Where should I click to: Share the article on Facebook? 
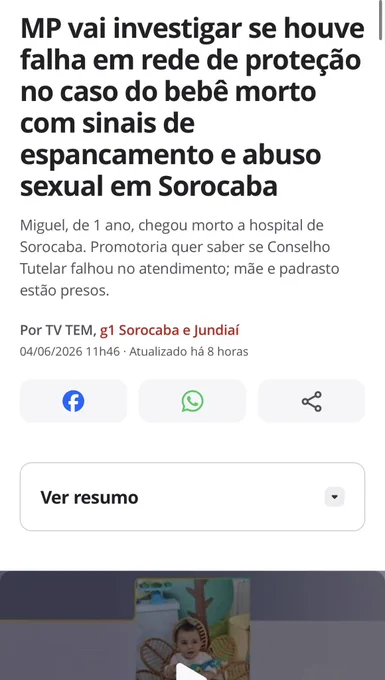click(x=73, y=401)
